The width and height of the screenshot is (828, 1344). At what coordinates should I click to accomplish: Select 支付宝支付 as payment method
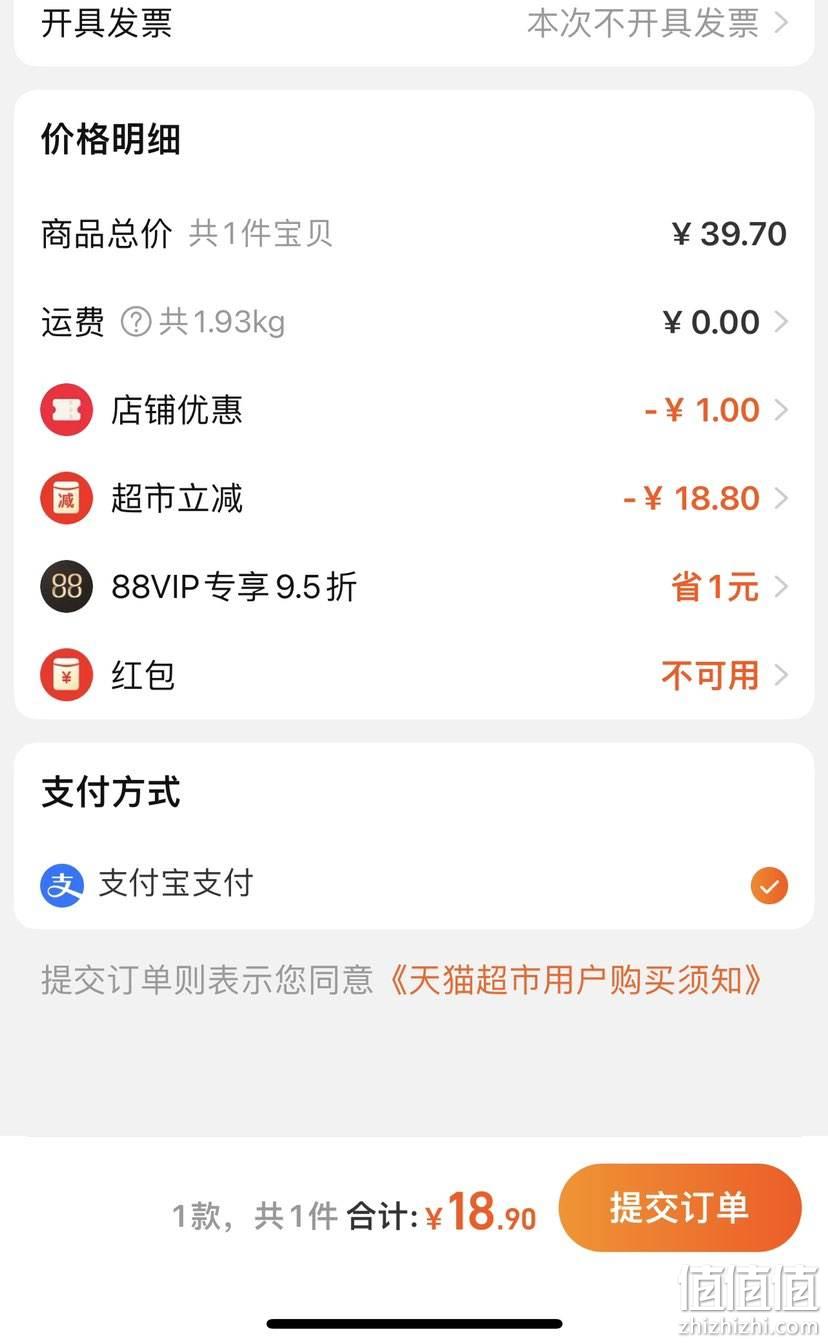(x=414, y=885)
